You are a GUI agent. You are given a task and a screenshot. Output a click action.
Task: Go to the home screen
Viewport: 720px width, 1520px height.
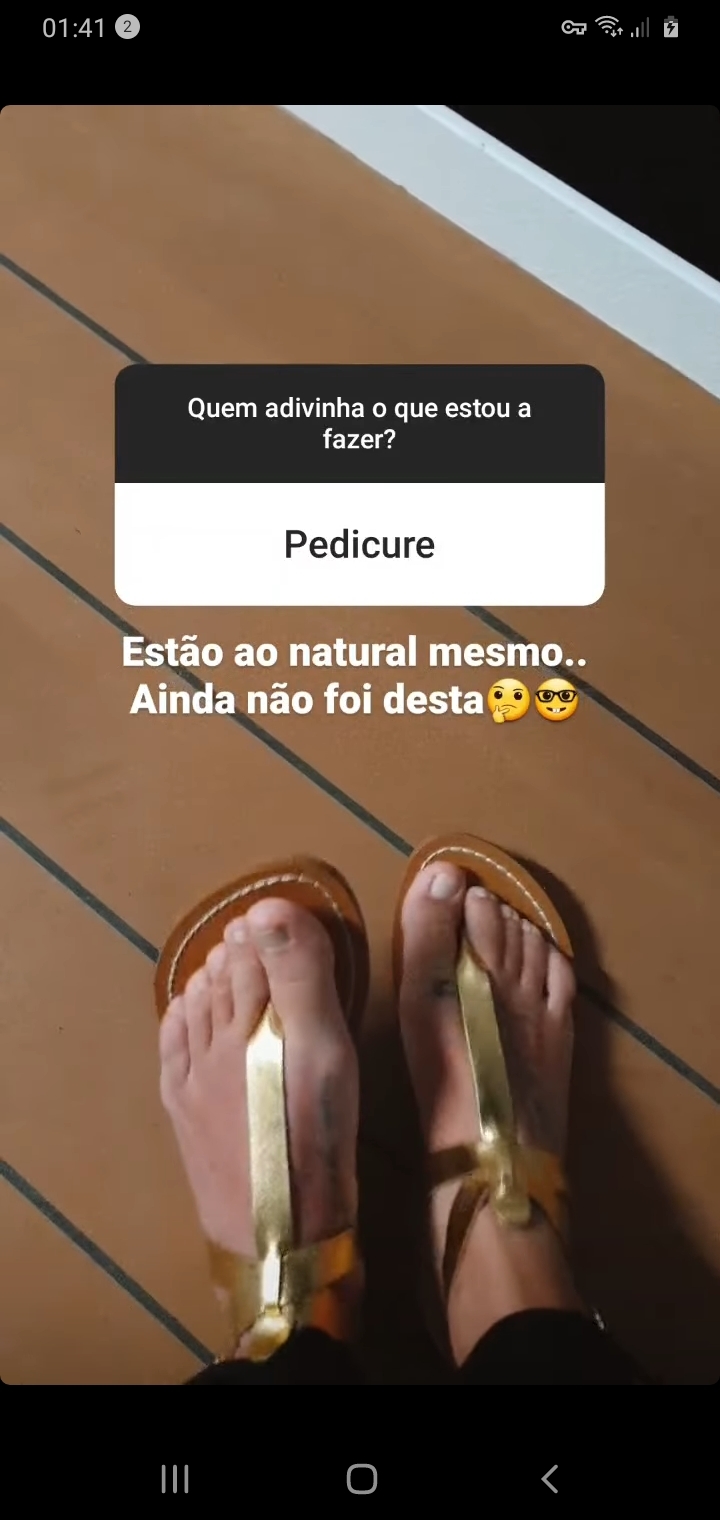tap(361, 1479)
